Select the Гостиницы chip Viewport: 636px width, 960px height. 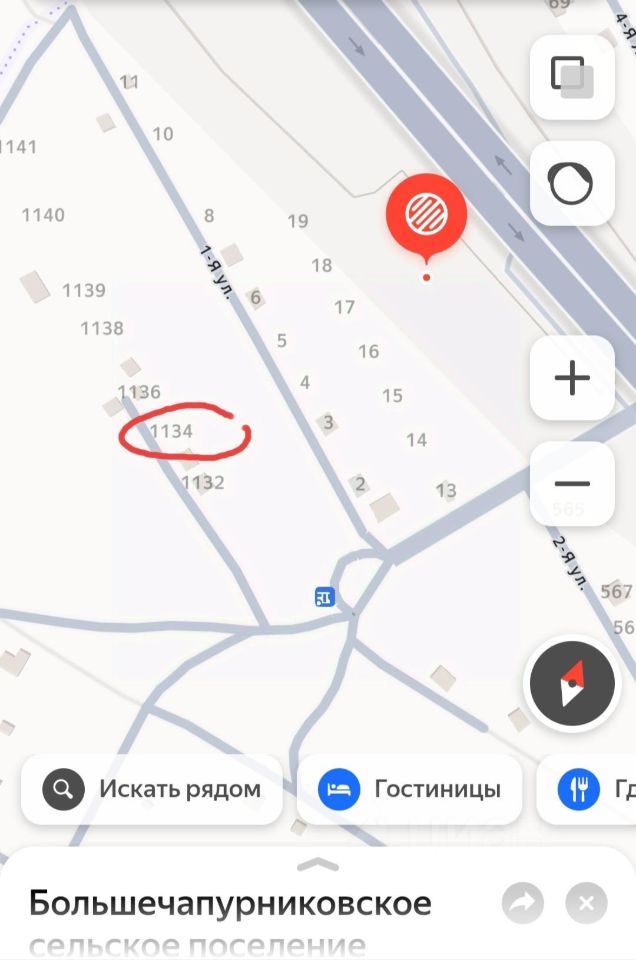410,789
